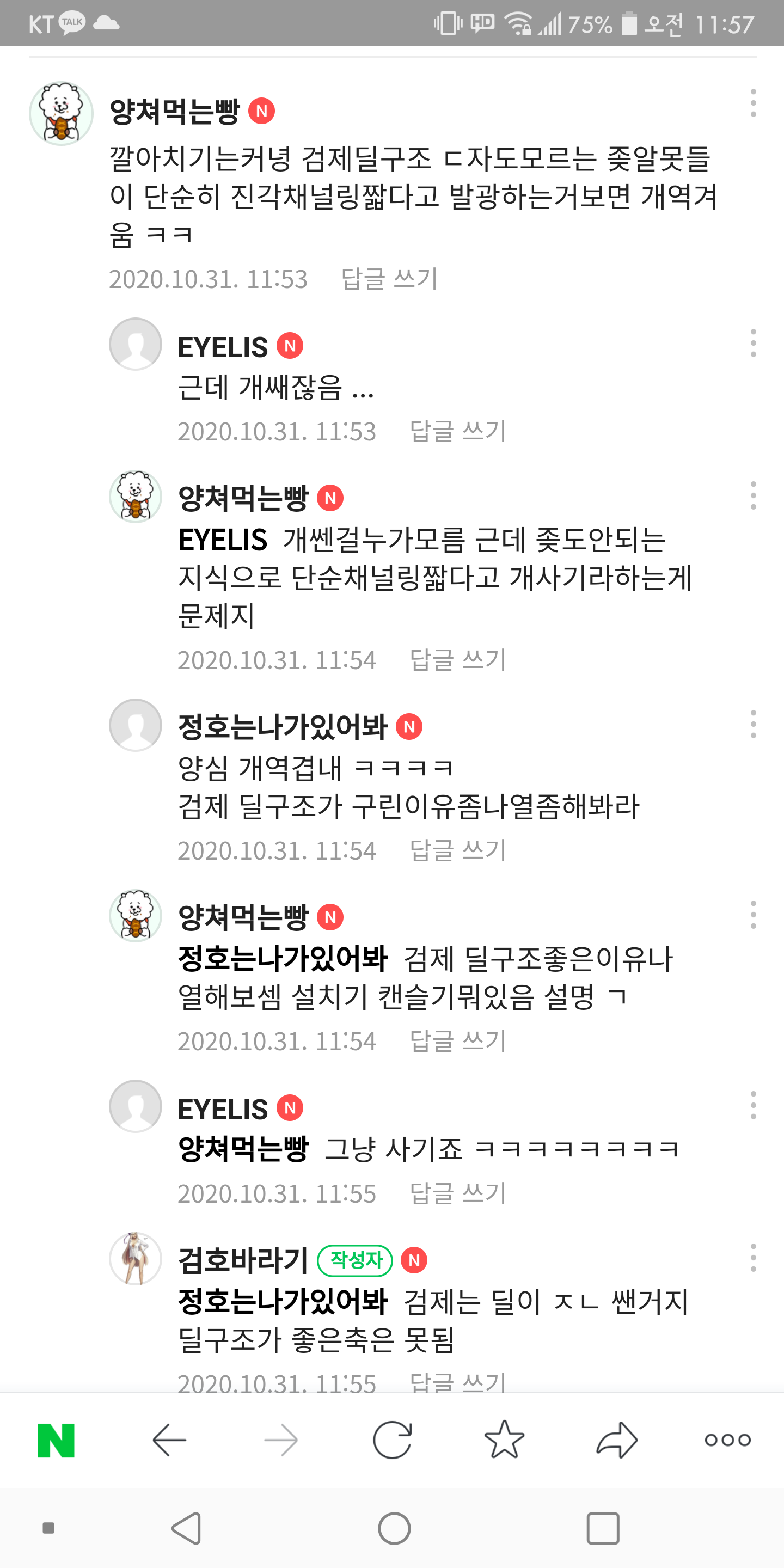Reply to EYELIS's 근데 개쌔잖음 comment

tap(458, 431)
